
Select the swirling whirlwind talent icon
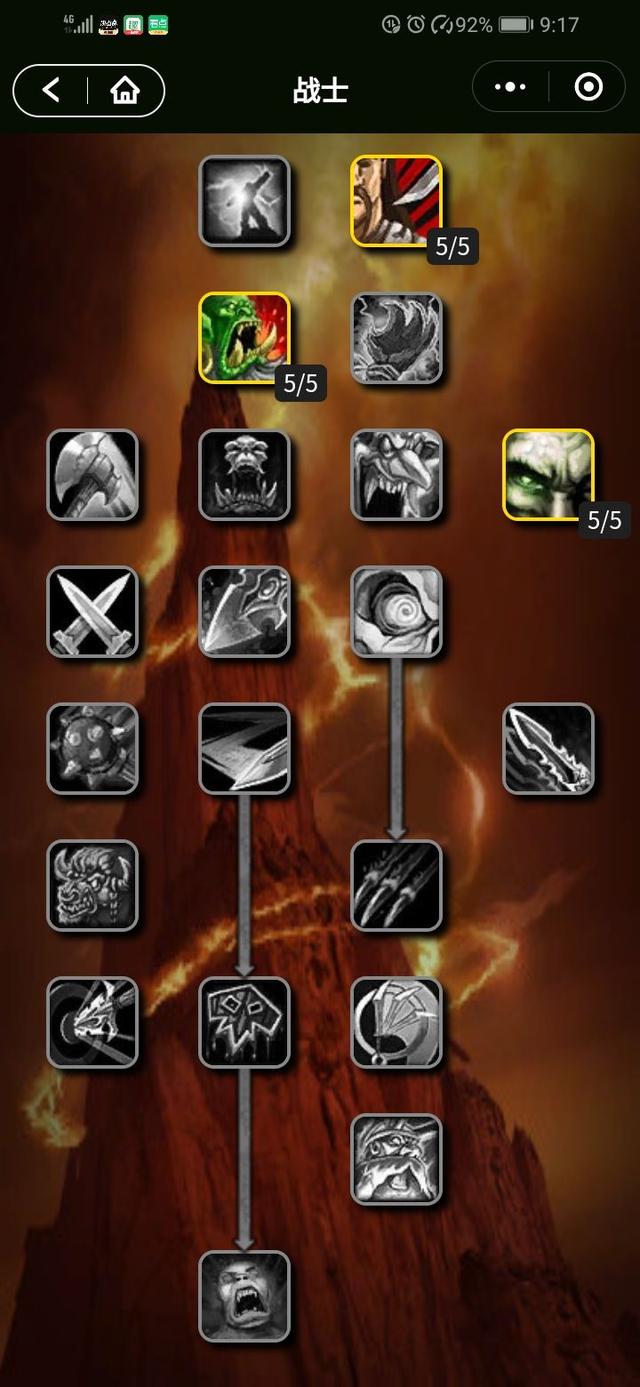(x=396, y=612)
